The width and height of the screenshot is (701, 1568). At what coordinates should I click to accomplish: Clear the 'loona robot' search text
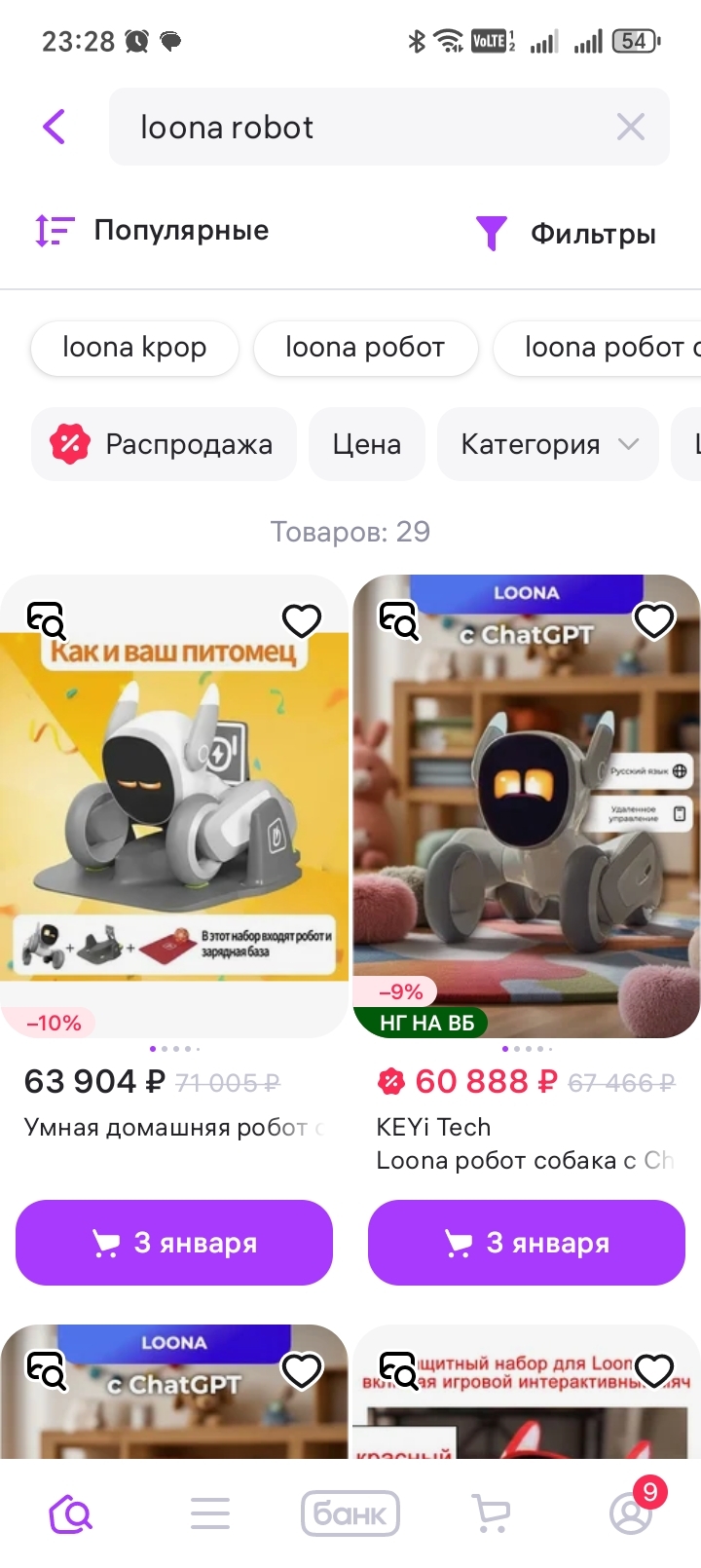[631, 127]
